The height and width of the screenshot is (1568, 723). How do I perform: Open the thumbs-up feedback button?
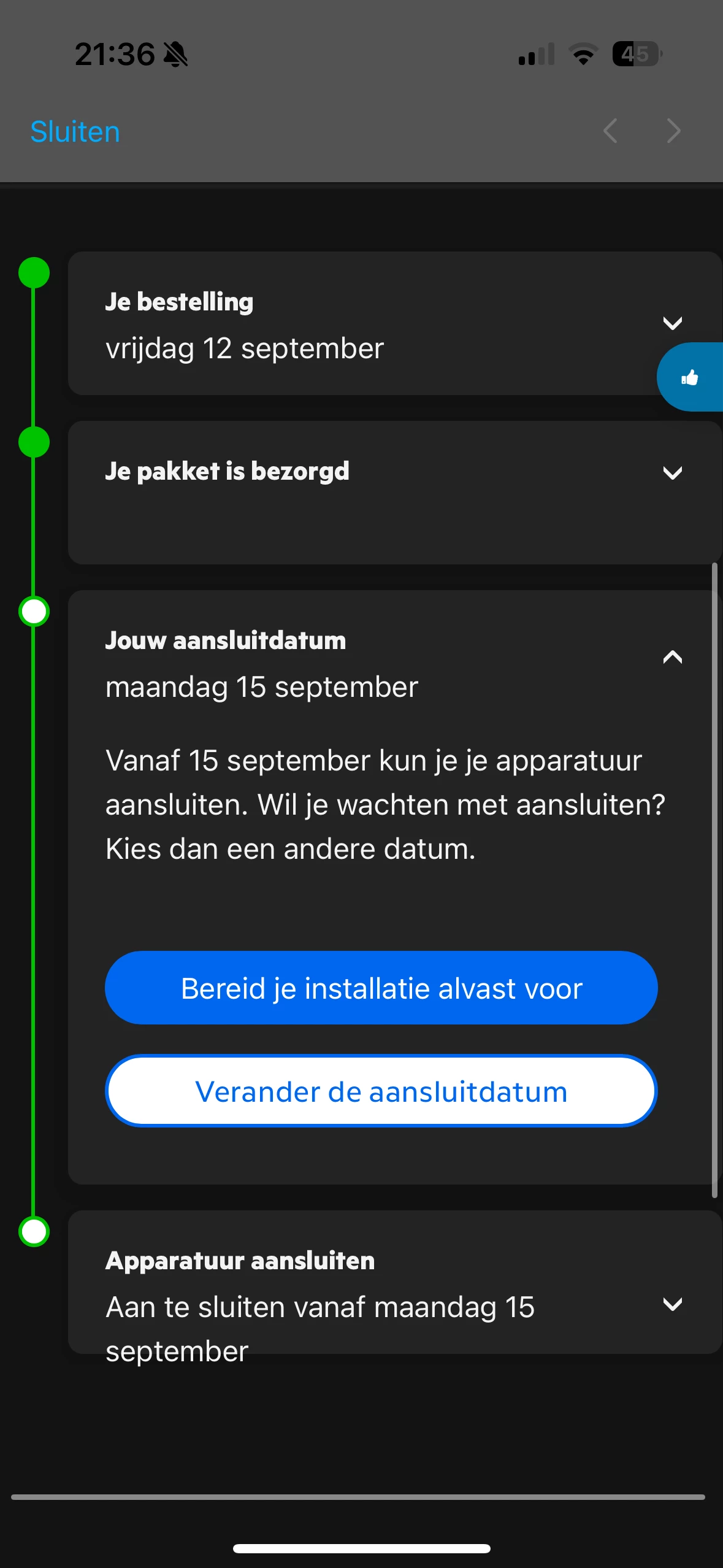click(690, 377)
